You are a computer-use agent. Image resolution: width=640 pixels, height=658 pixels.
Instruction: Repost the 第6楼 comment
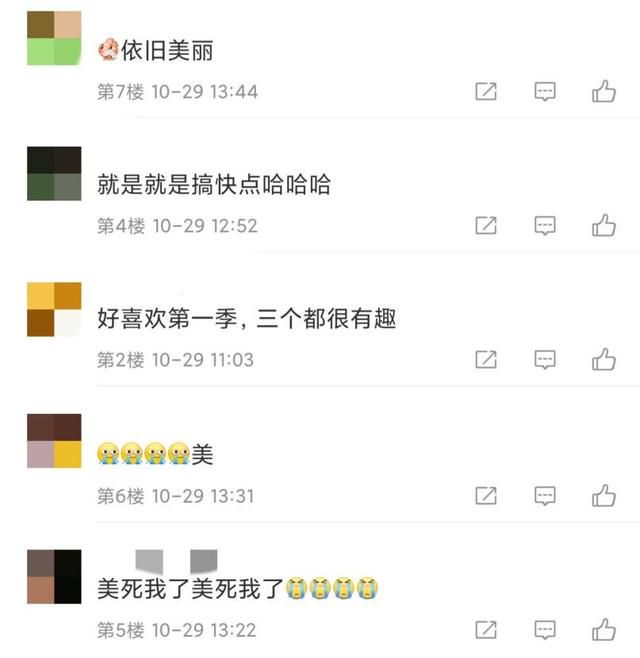pyautogui.click(x=486, y=495)
